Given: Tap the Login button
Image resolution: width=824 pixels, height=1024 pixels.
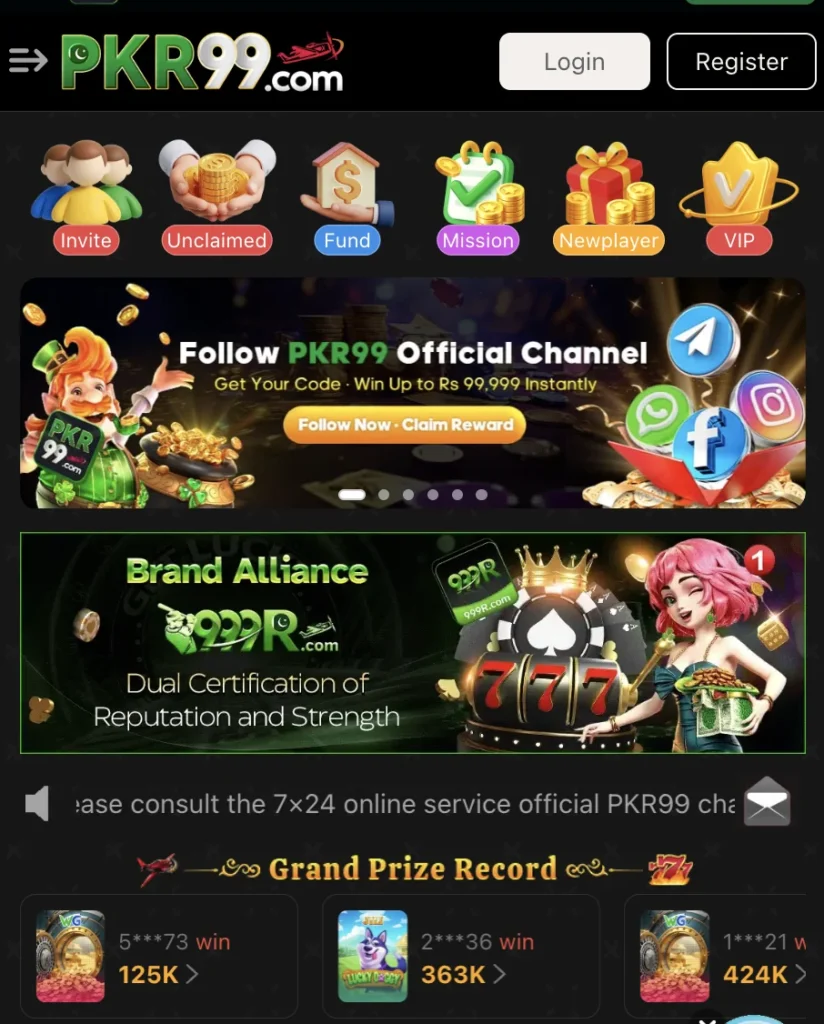Looking at the screenshot, I should pos(574,62).
